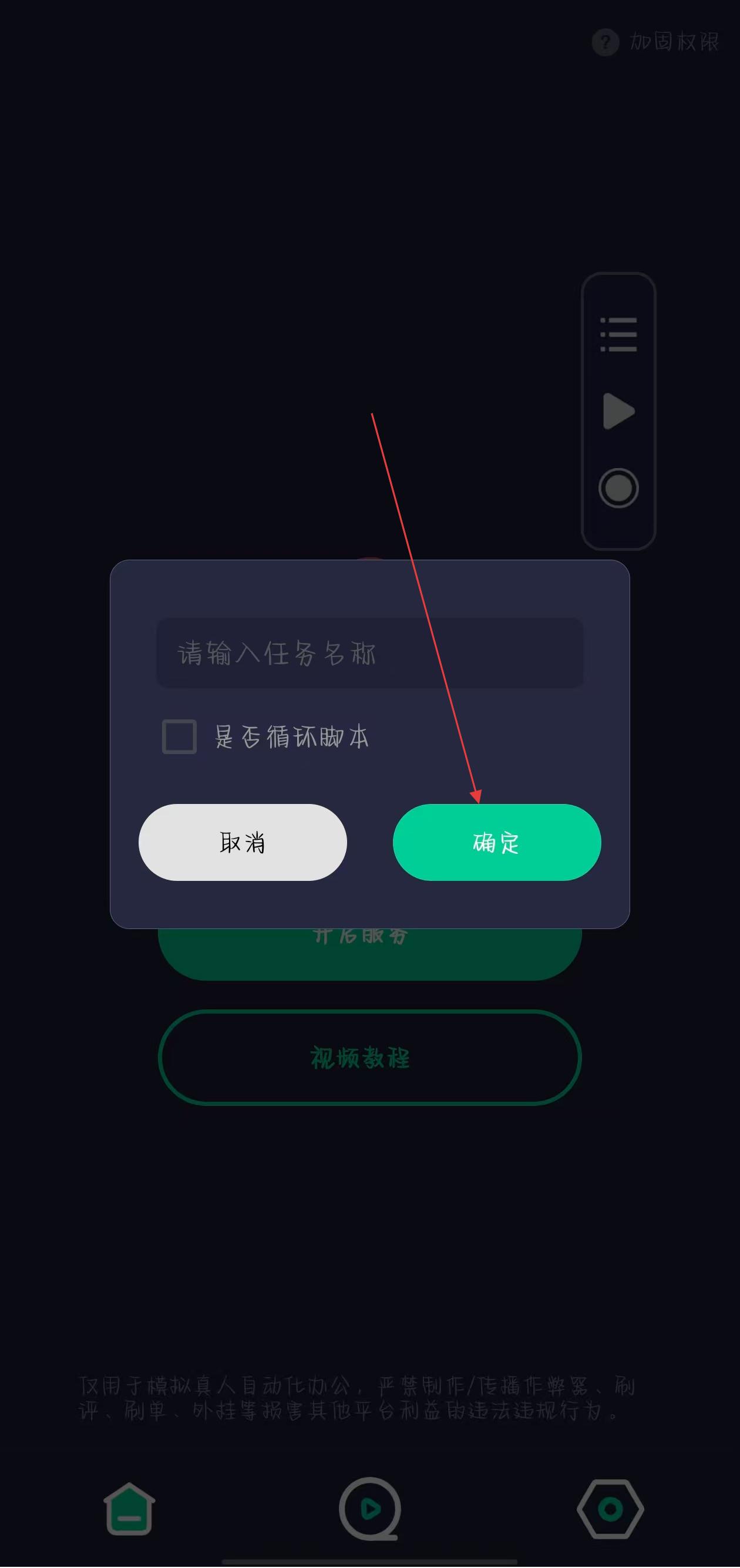Open the script list on the floating panel
The height and width of the screenshot is (1568, 740).
[x=618, y=334]
